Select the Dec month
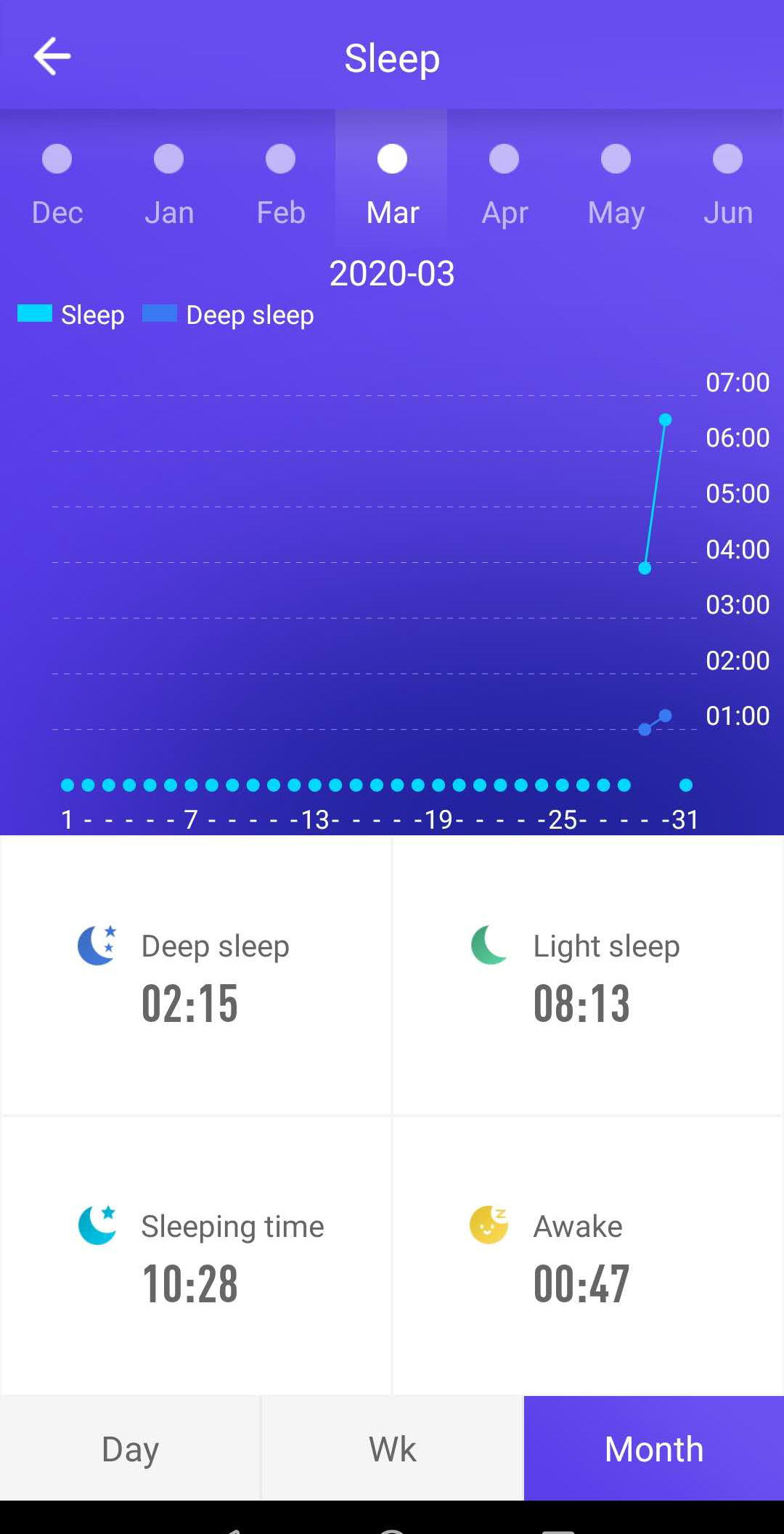The width and height of the screenshot is (784, 1534). 57,183
